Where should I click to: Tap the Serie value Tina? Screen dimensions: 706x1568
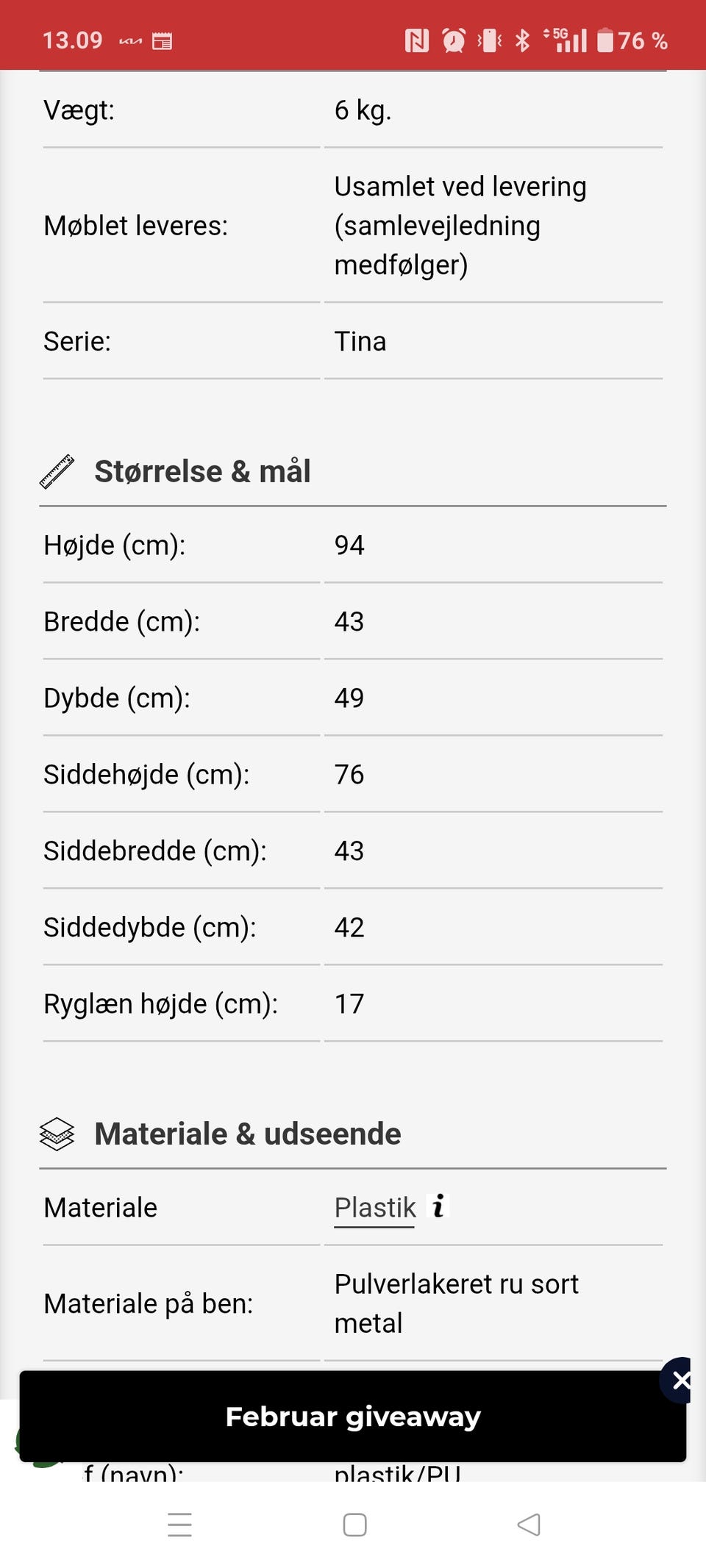point(361,340)
